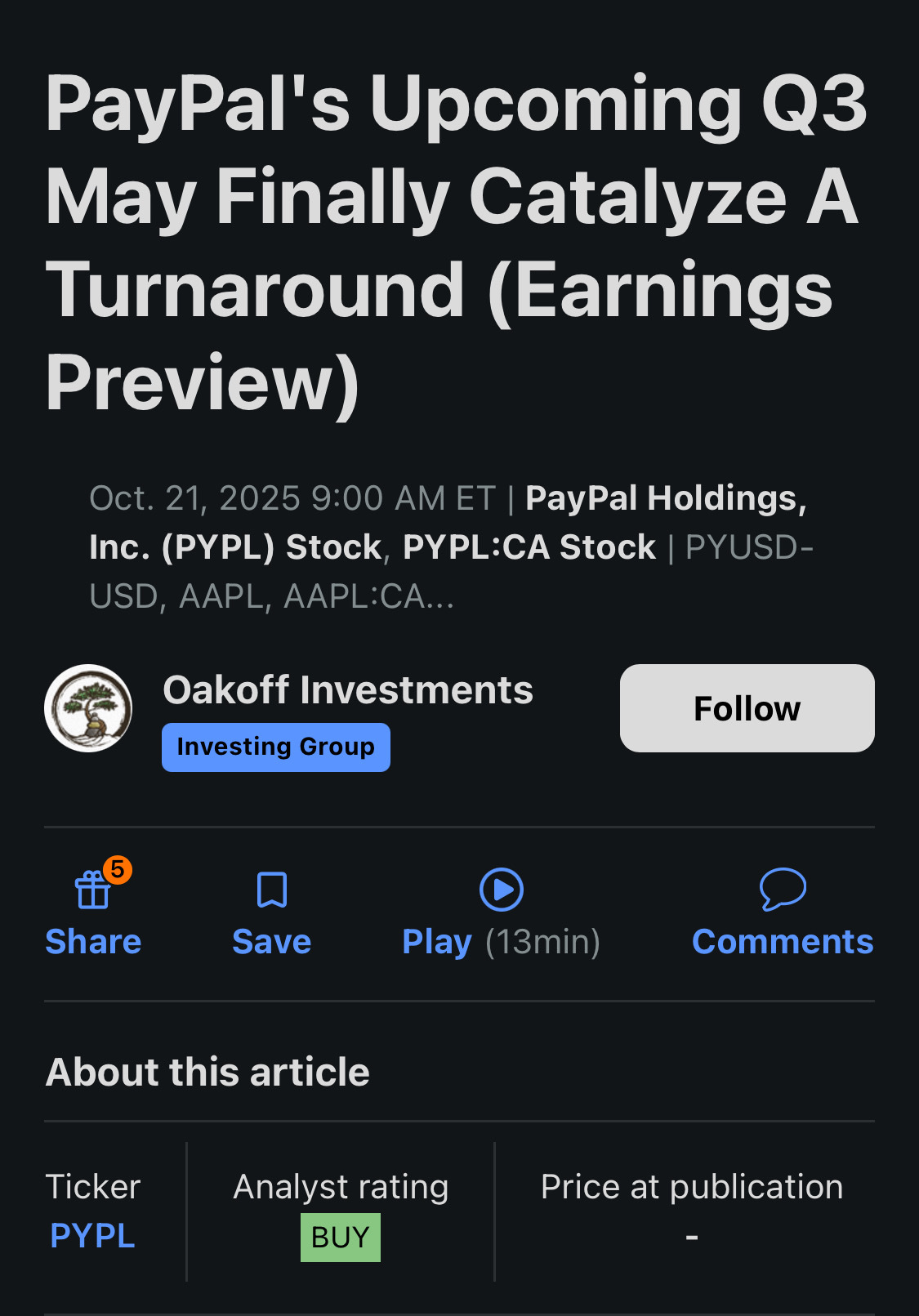Viewport: 919px width, 1316px height.
Task: Share this article via gift icon
Action: point(93,908)
